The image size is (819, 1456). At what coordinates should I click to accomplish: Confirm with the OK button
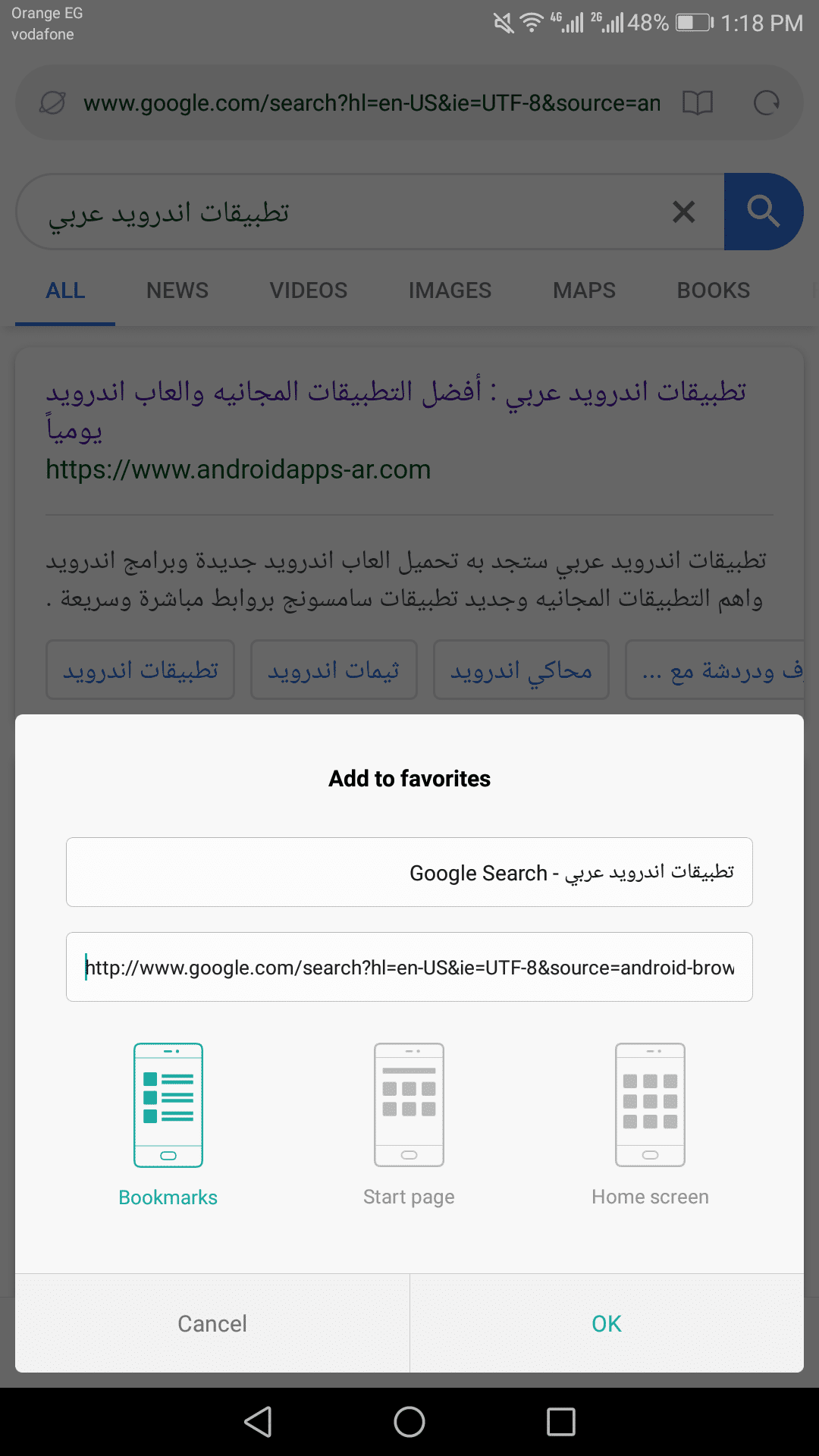point(607,1323)
